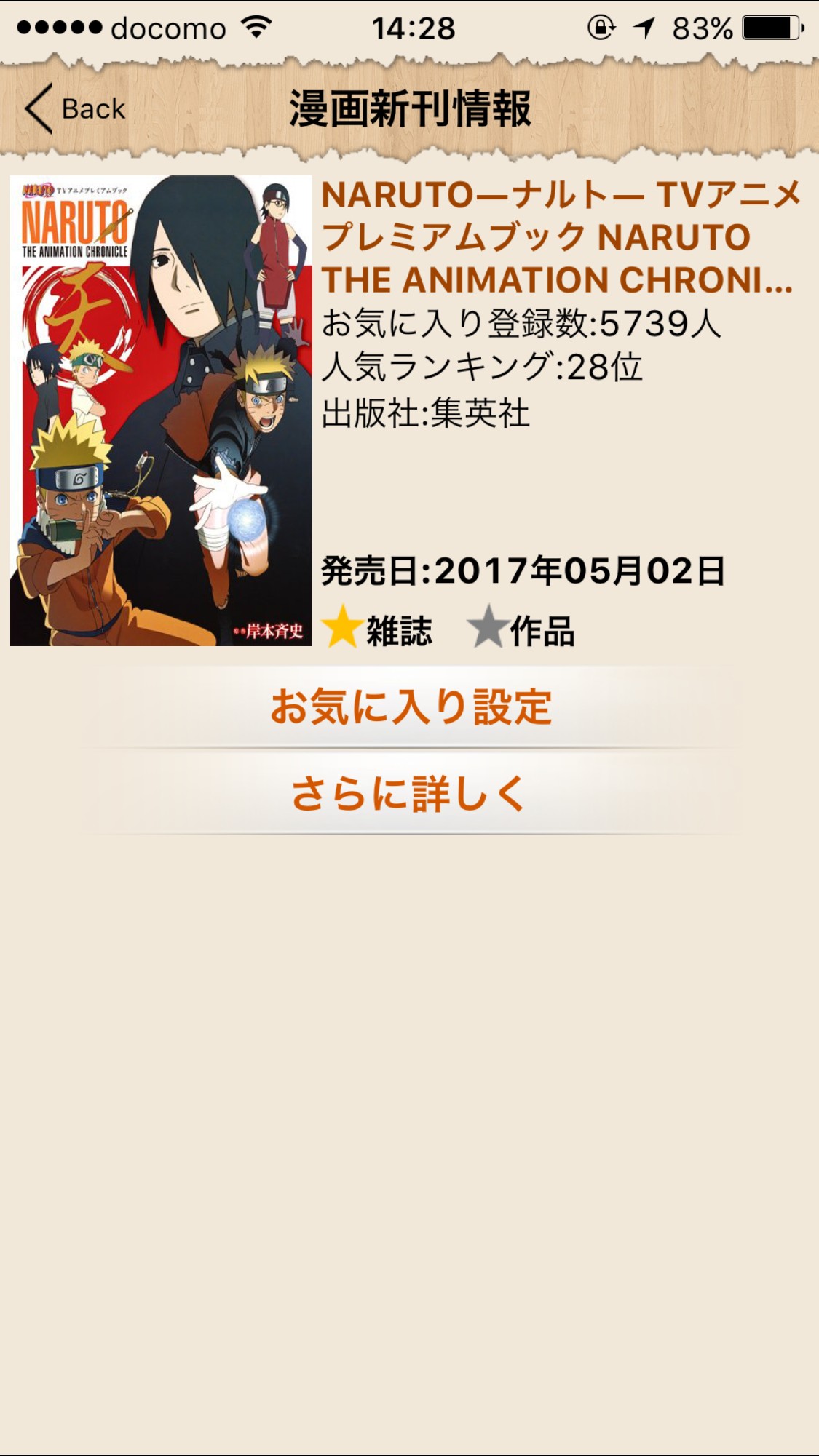Tap さらに詳しく for more details
This screenshot has width=819, height=1456.
pos(411,793)
